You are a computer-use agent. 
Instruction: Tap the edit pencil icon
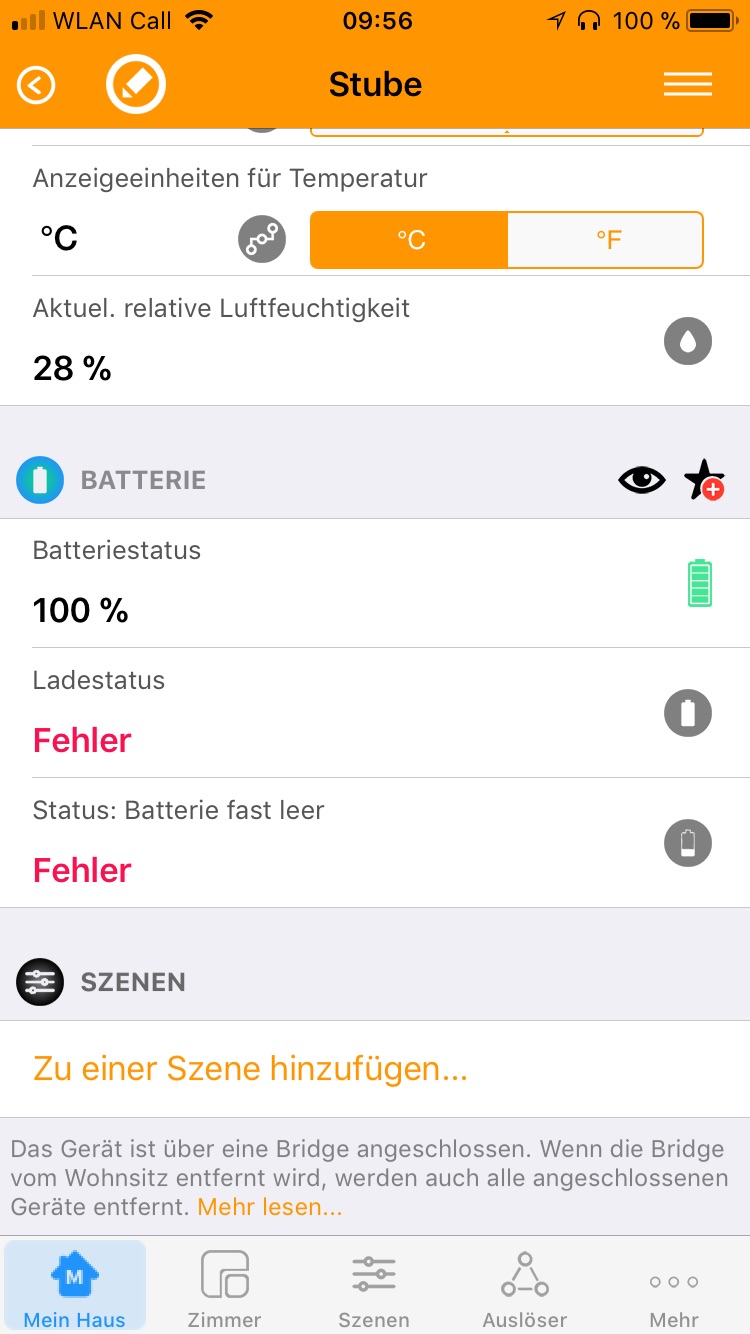click(x=136, y=86)
